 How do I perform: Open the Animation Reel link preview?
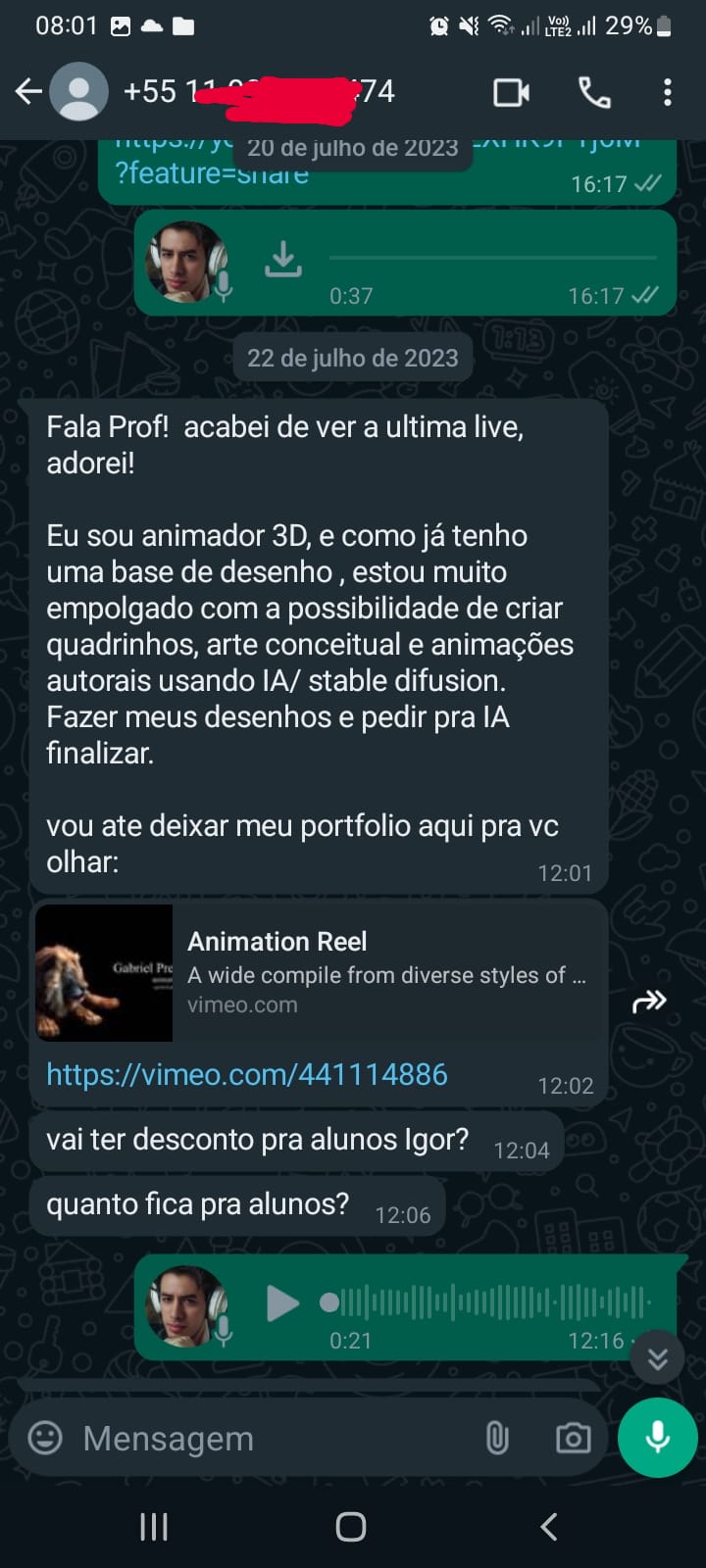(x=319, y=972)
